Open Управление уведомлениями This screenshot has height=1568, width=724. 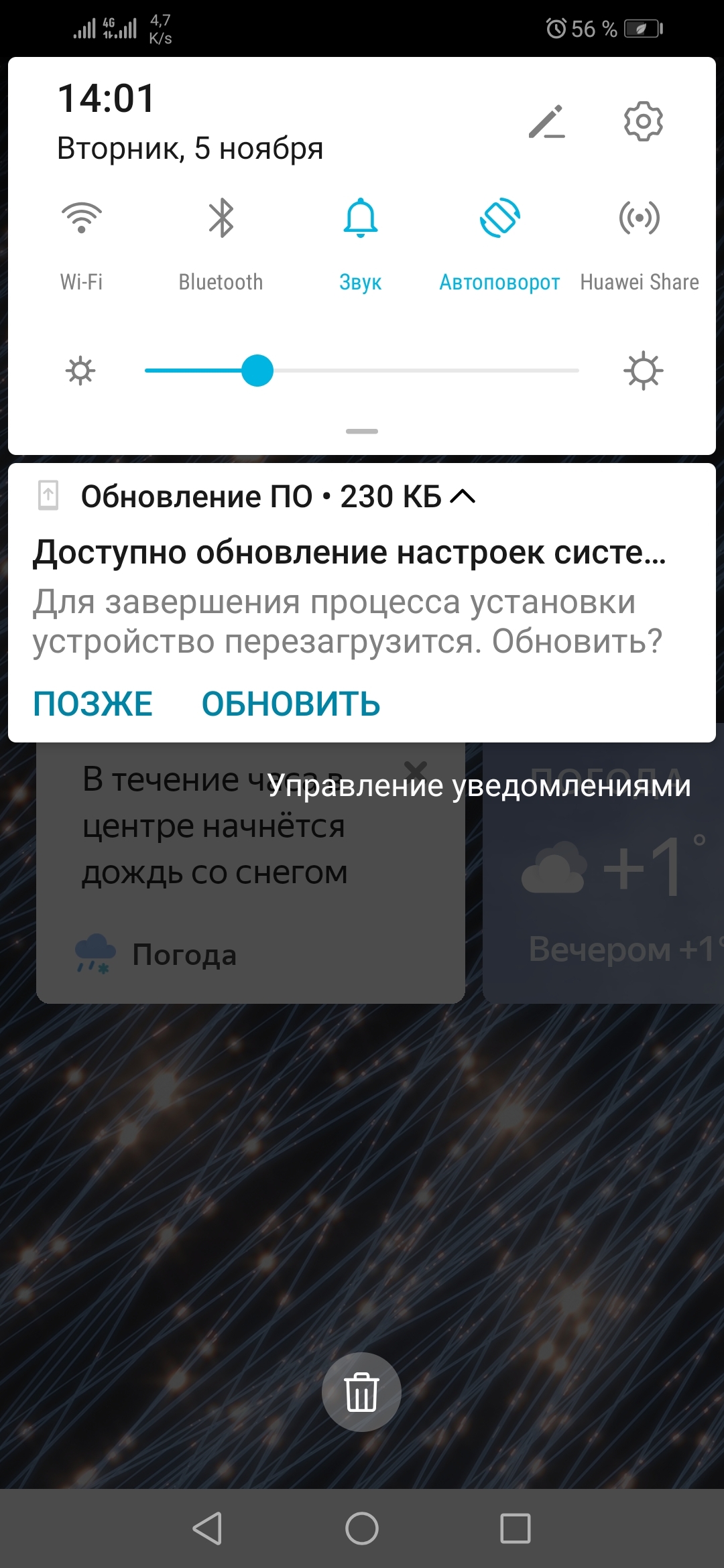[479, 786]
